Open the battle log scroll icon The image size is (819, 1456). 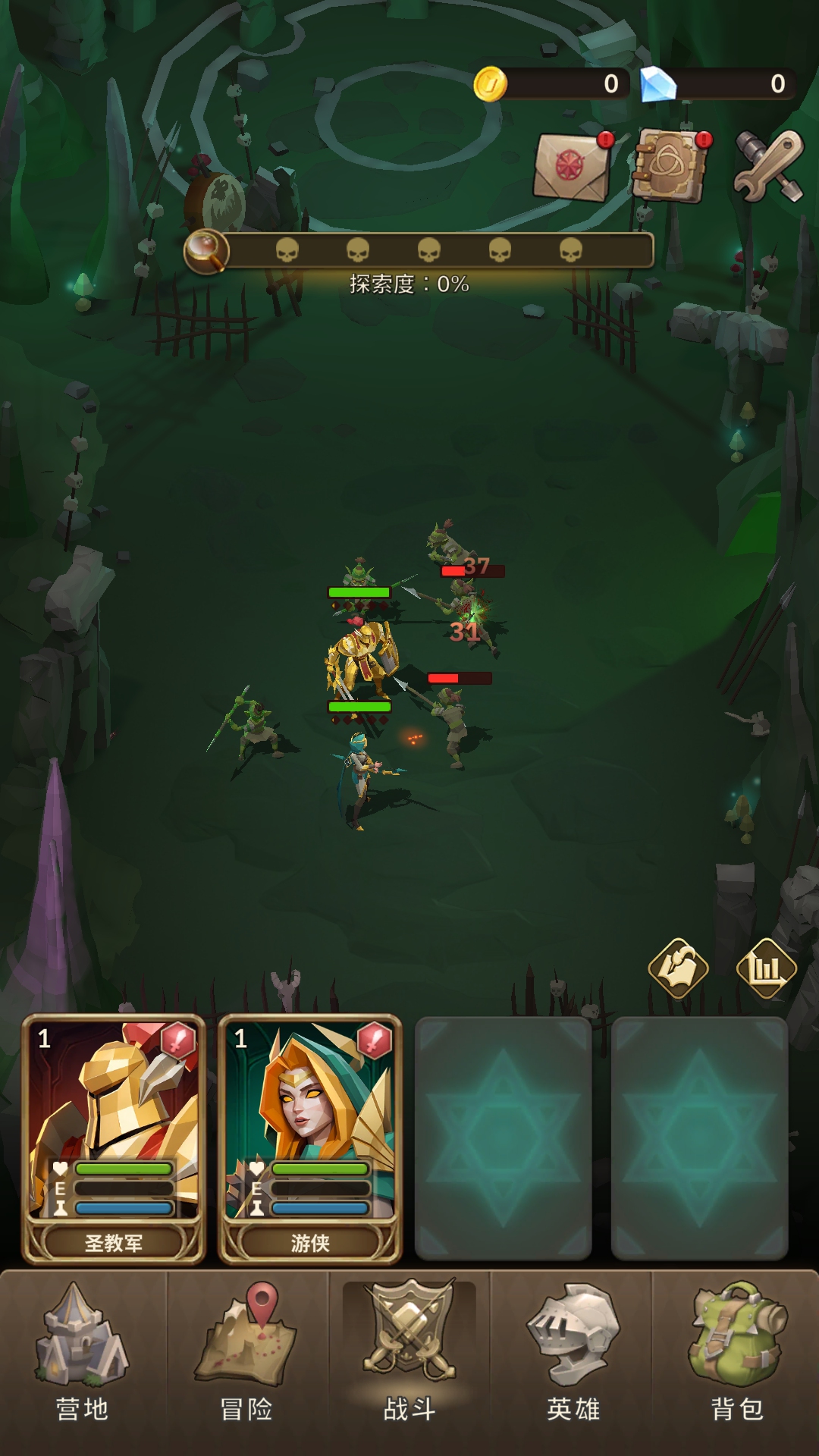tap(678, 968)
